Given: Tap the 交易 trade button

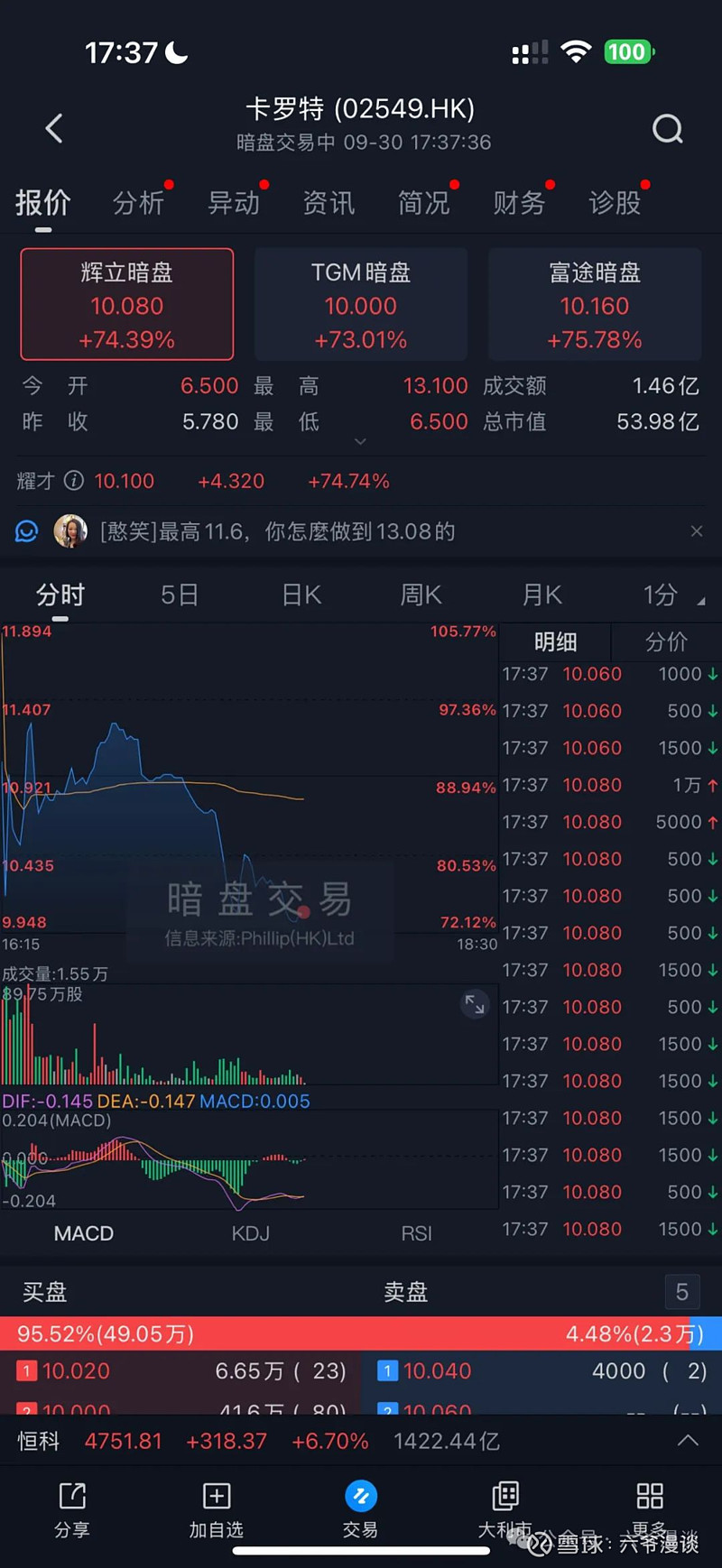Looking at the screenshot, I should [361, 1509].
